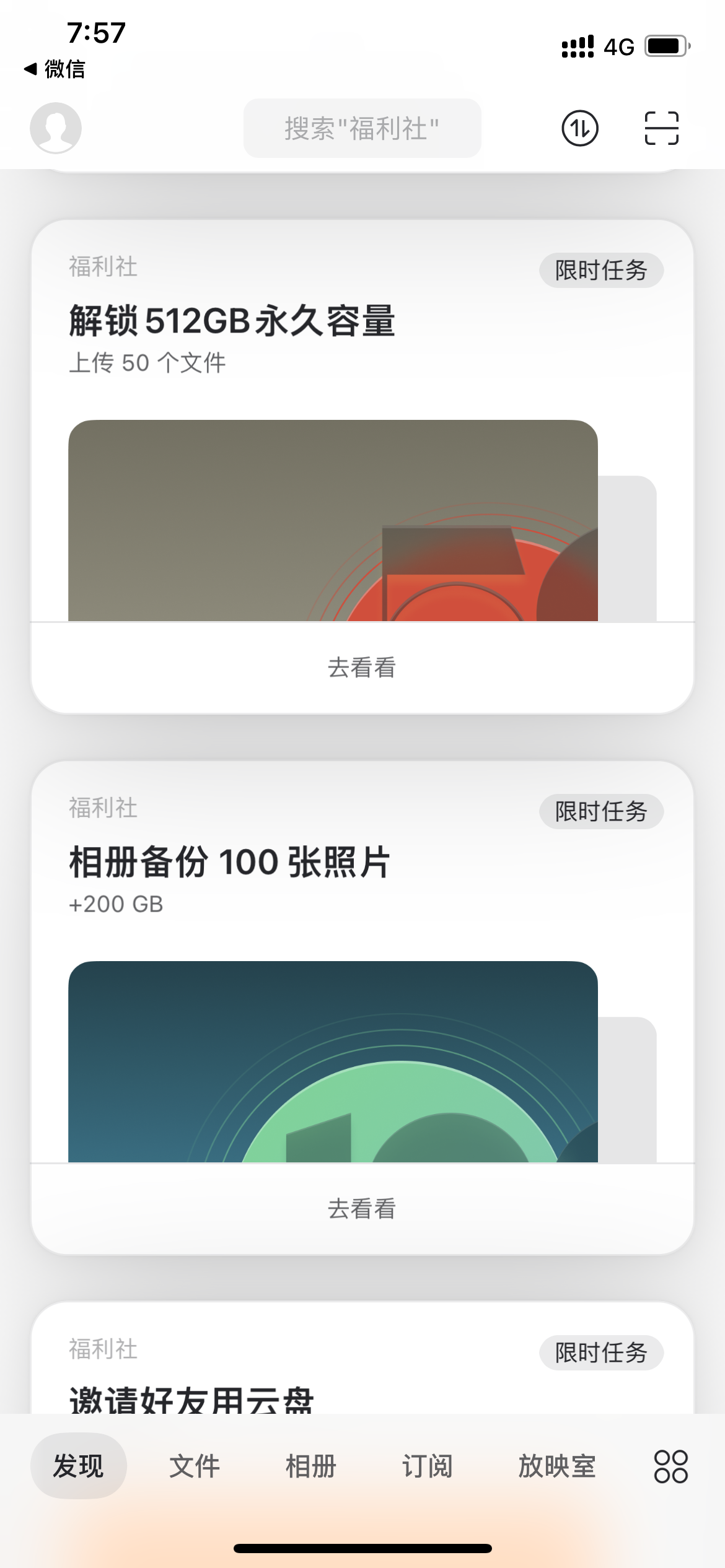
Task: Click the 限时任务 badge on the backup card
Action: pos(601,811)
